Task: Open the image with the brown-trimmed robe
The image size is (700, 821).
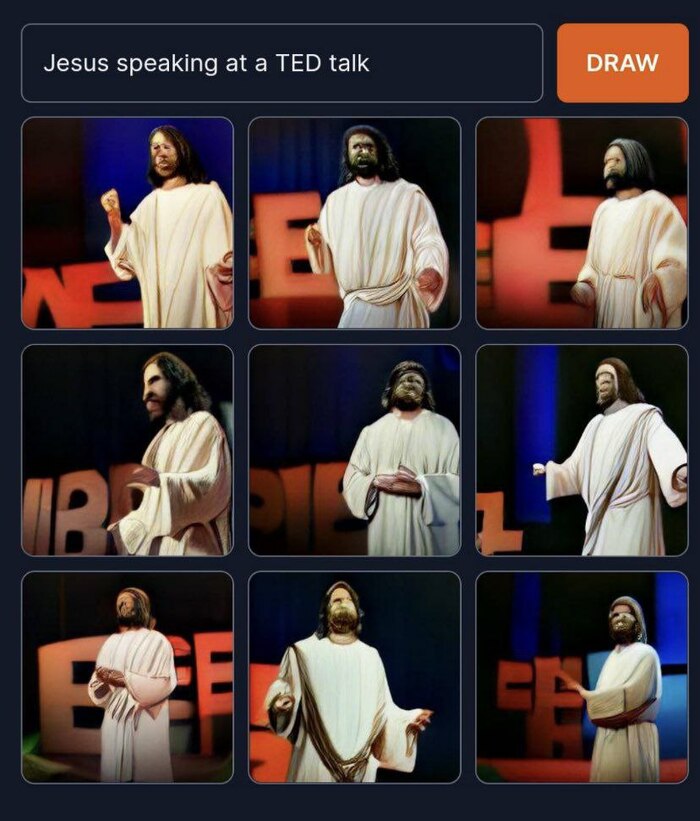Action: [354, 677]
